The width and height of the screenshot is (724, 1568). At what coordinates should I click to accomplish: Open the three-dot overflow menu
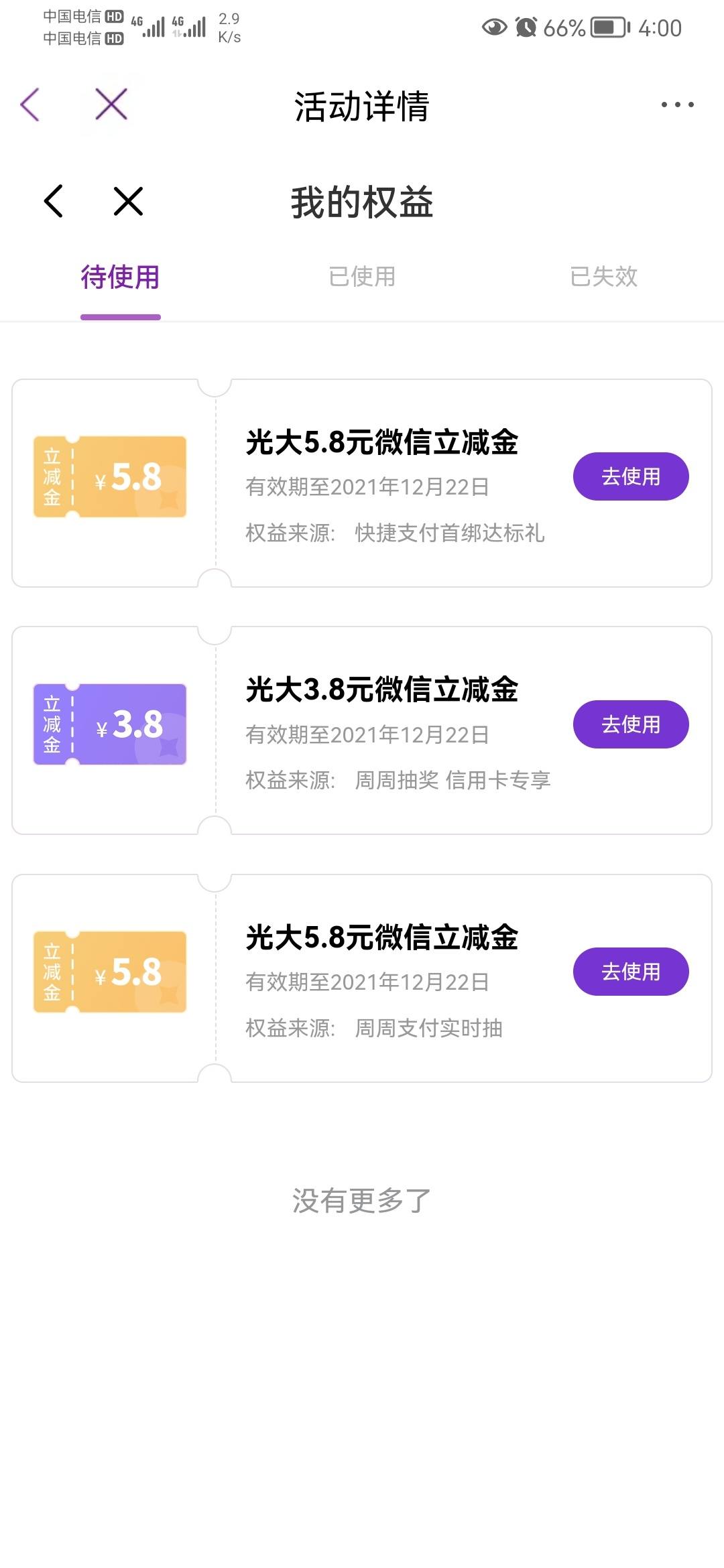[x=677, y=105]
